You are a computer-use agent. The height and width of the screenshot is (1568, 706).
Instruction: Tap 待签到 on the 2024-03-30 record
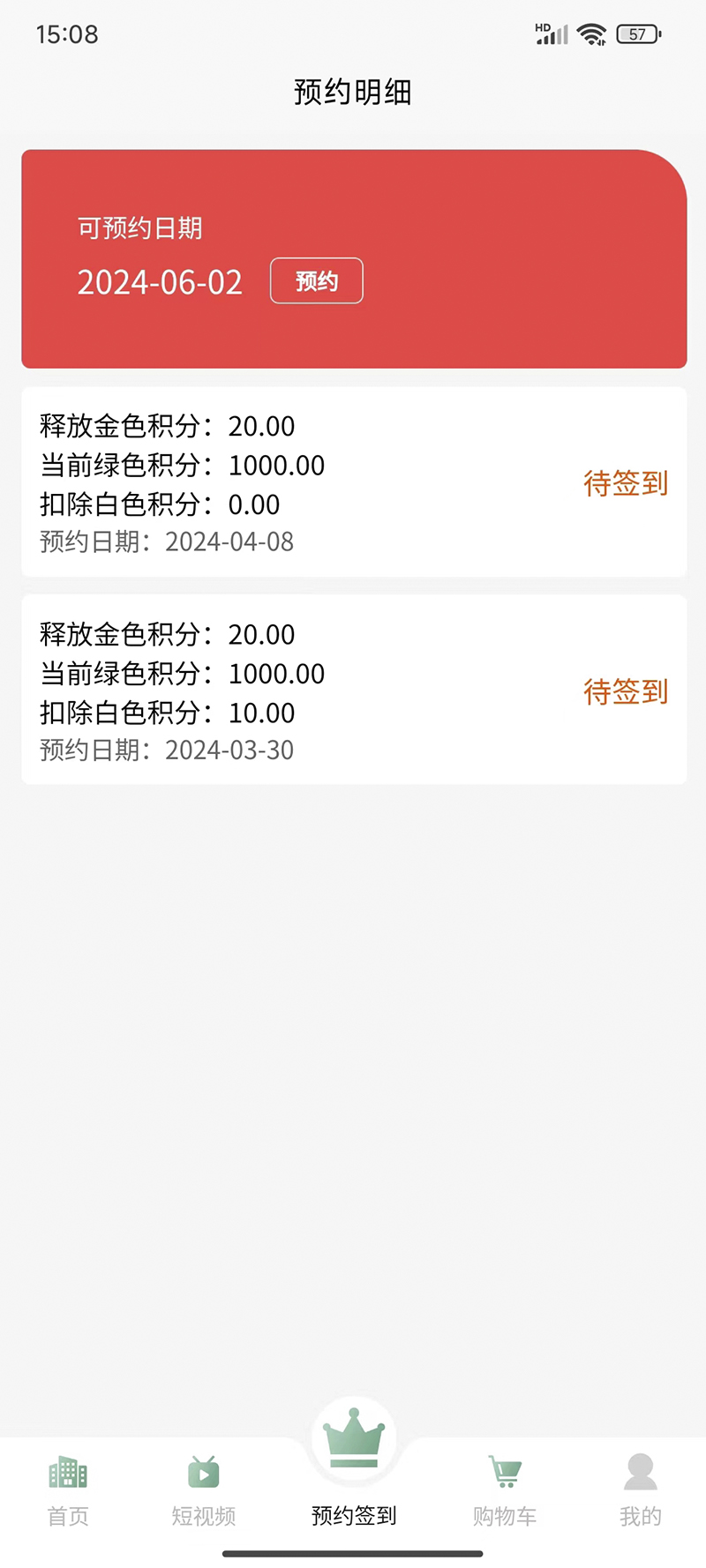coord(626,692)
